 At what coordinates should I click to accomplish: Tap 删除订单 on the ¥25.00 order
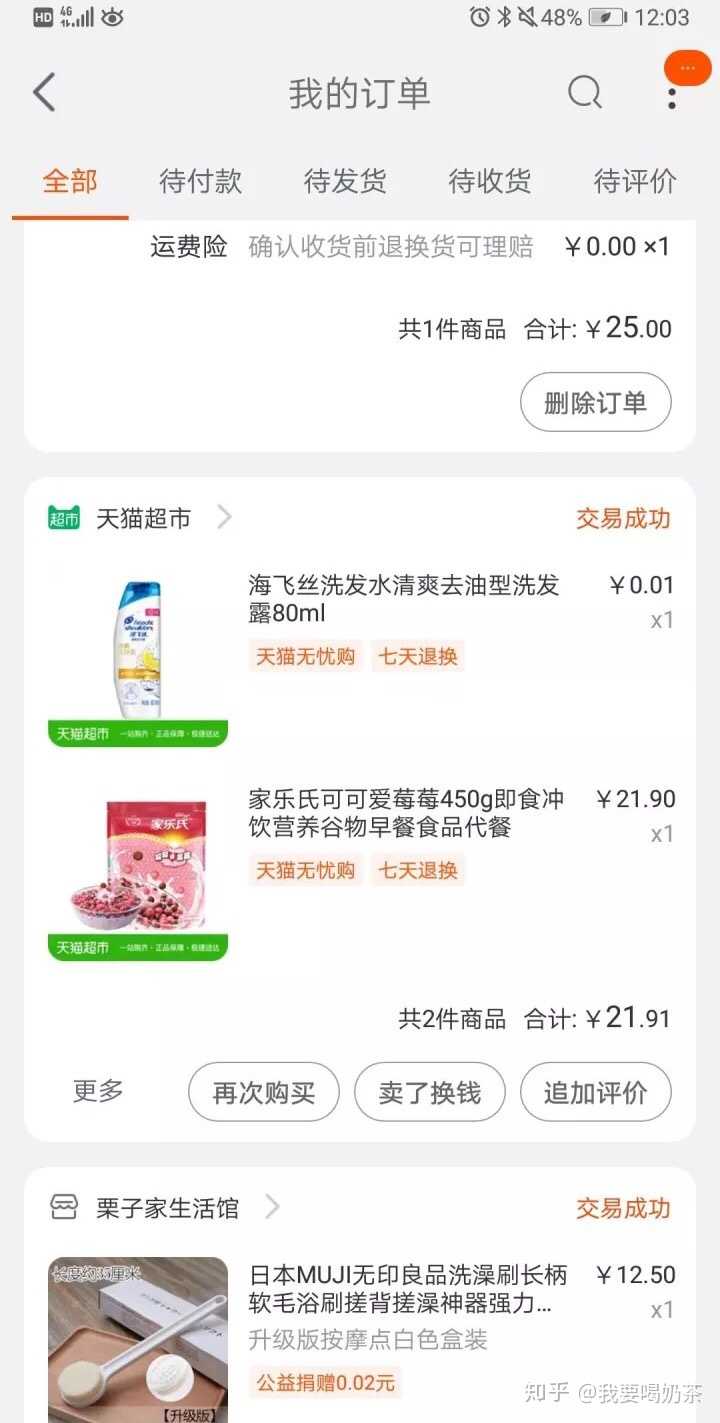[x=595, y=403]
